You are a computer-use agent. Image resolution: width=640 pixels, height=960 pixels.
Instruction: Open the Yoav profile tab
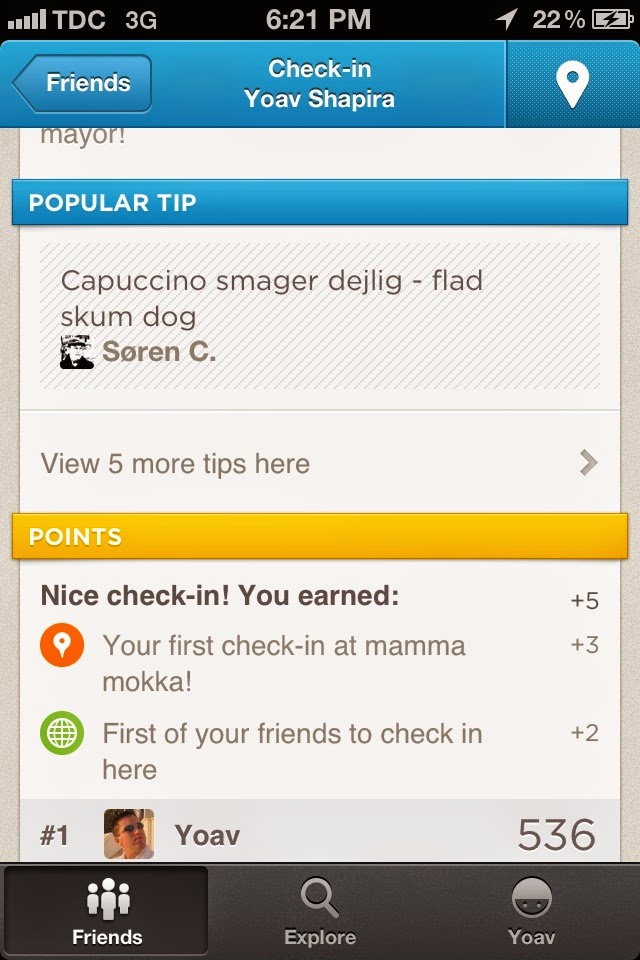tap(531, 911)
